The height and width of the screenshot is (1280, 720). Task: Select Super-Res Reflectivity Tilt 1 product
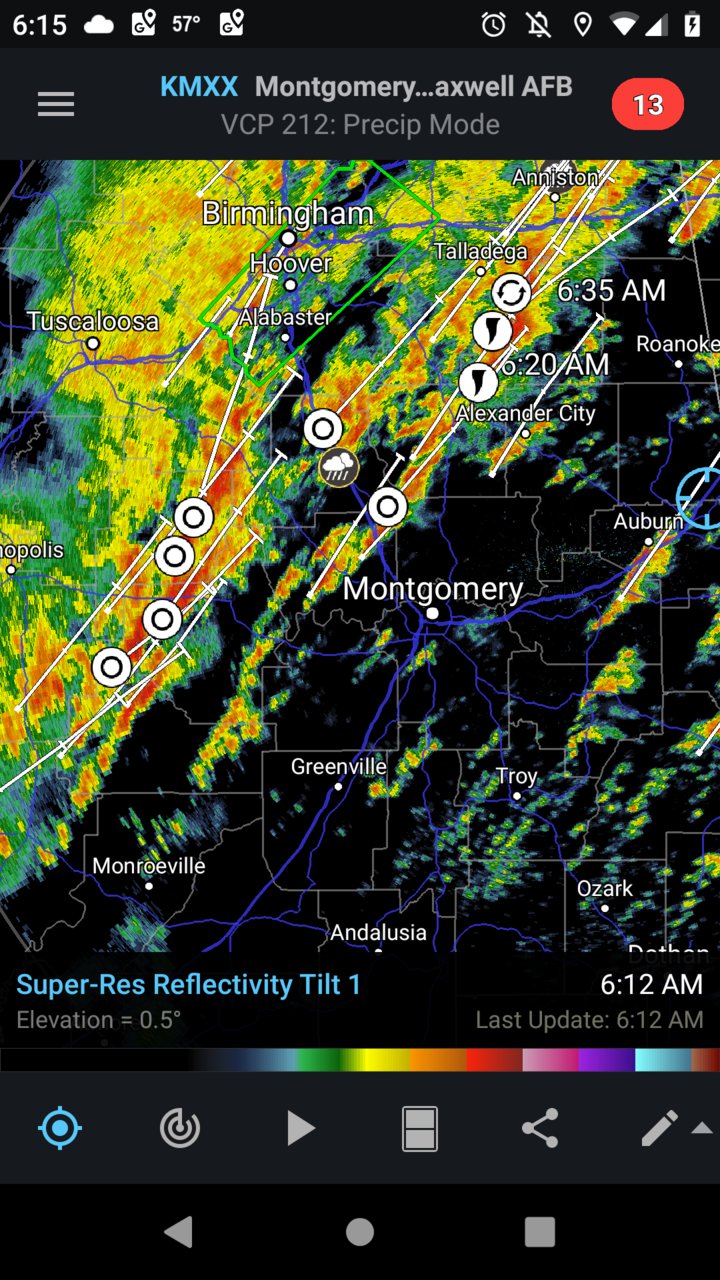[189, 985]
